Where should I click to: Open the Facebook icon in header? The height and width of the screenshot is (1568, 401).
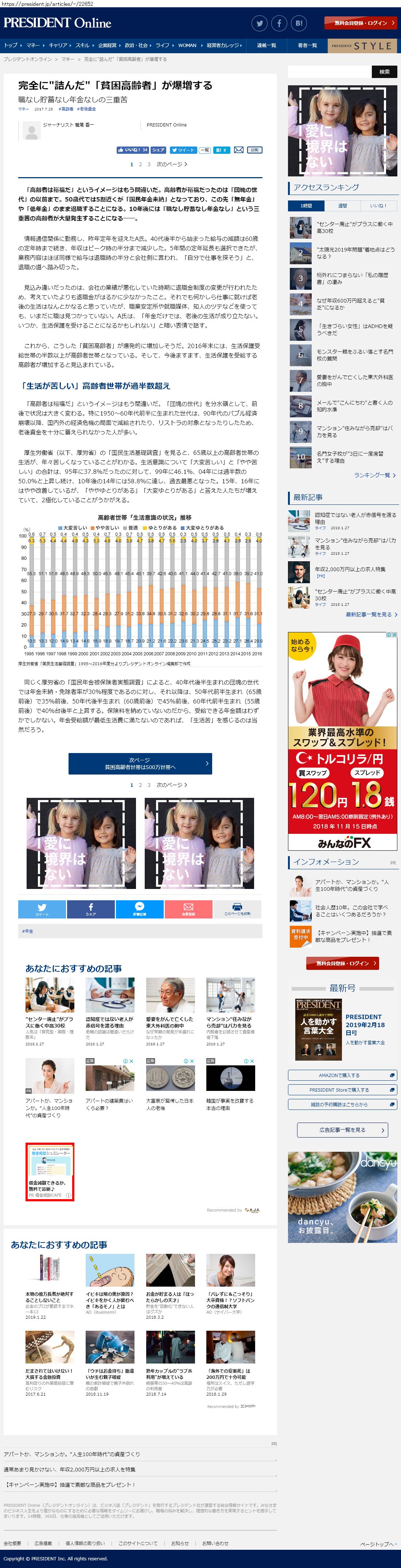coord(279,23)
